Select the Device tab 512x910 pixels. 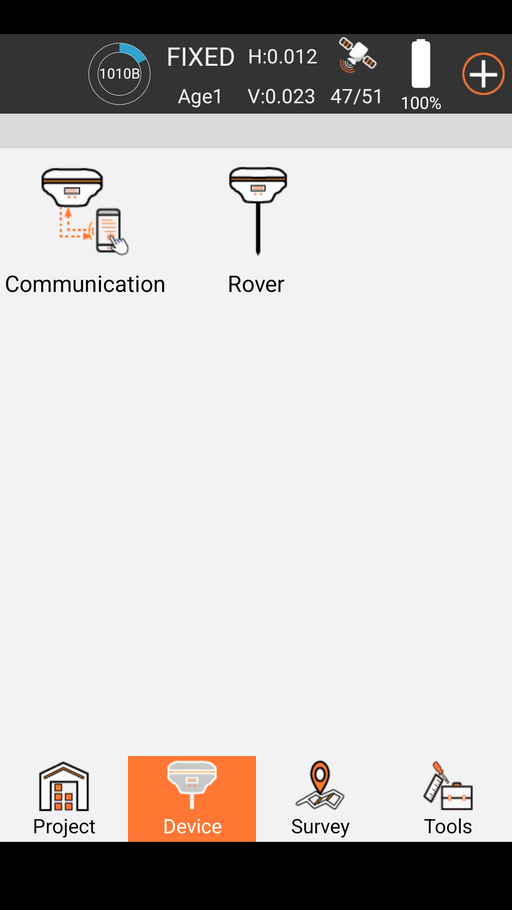[x=192, y=799]
